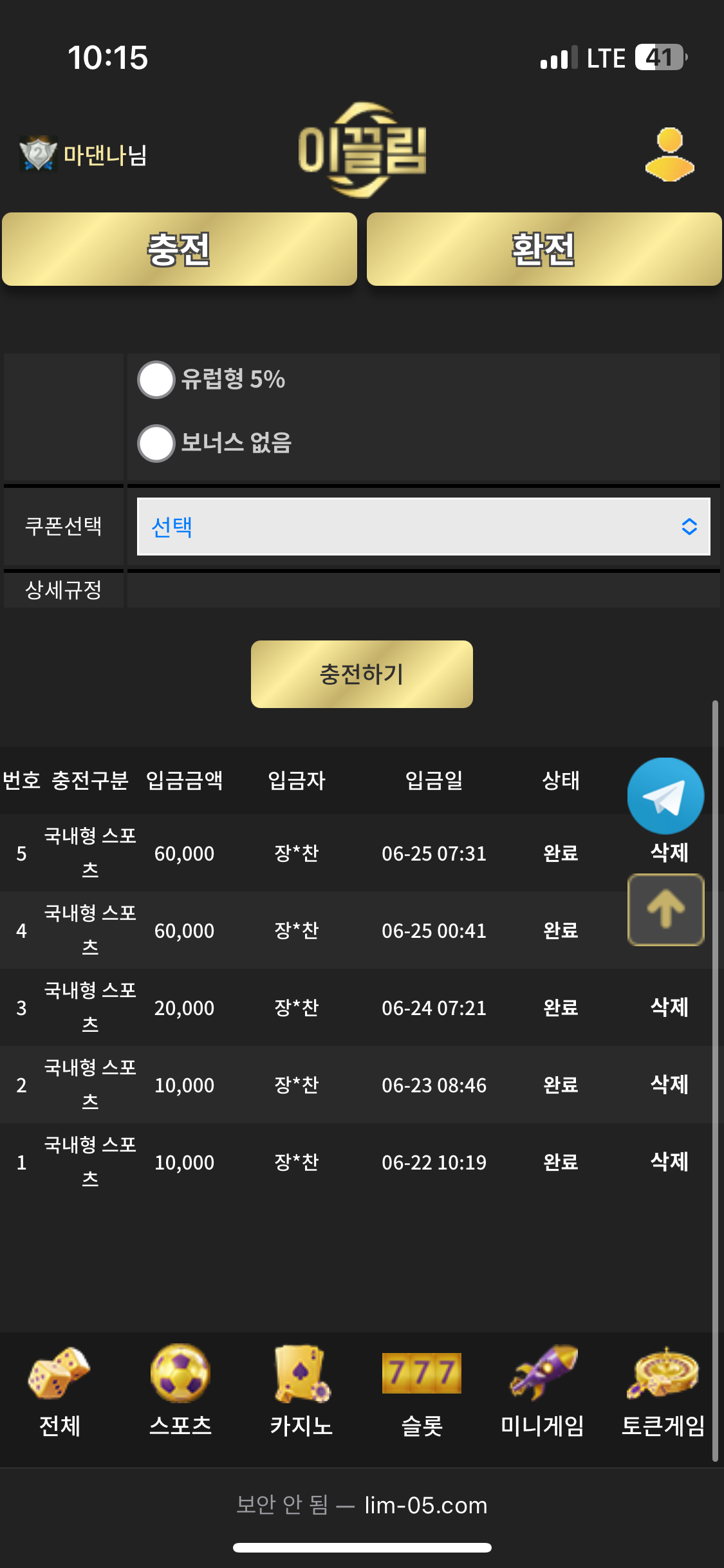Viewport: 724px width, 1568px height.
Task: Select the 유럽형 5% bonus option
Action: (156, 380)
